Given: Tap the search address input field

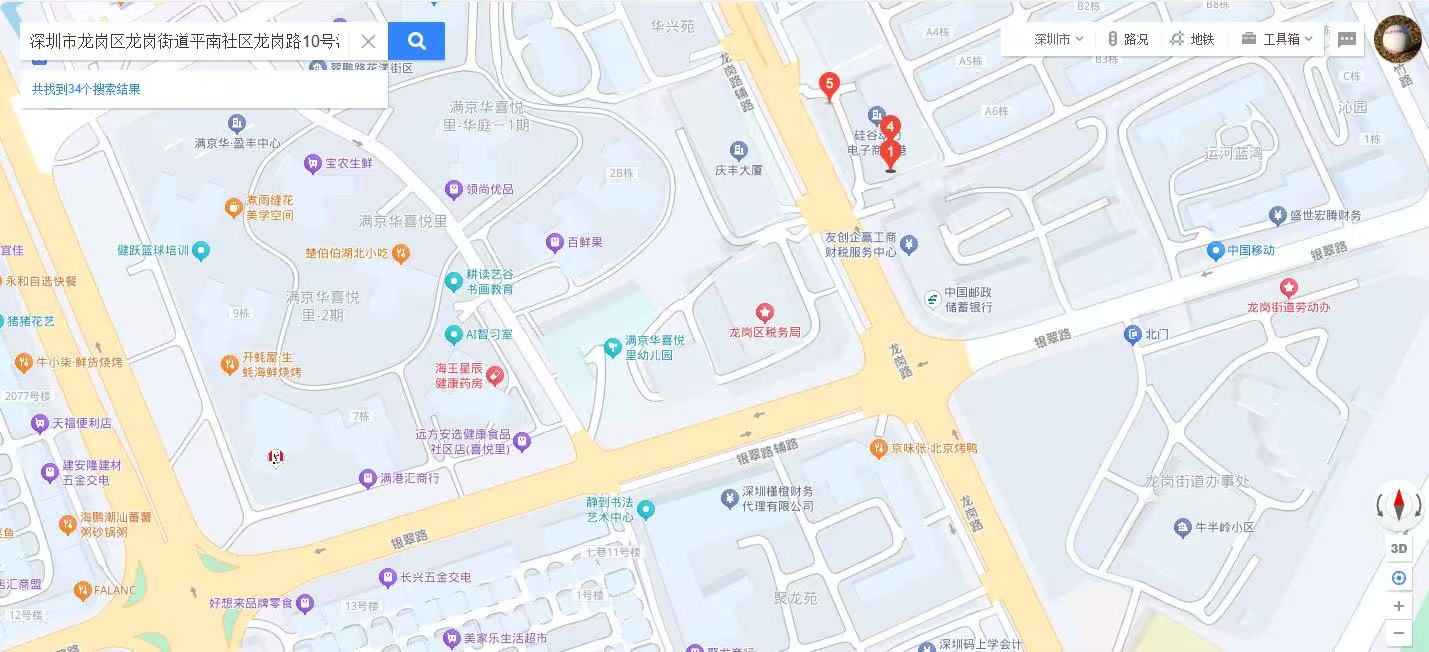Looking at the screenshot, I should 185,41.
